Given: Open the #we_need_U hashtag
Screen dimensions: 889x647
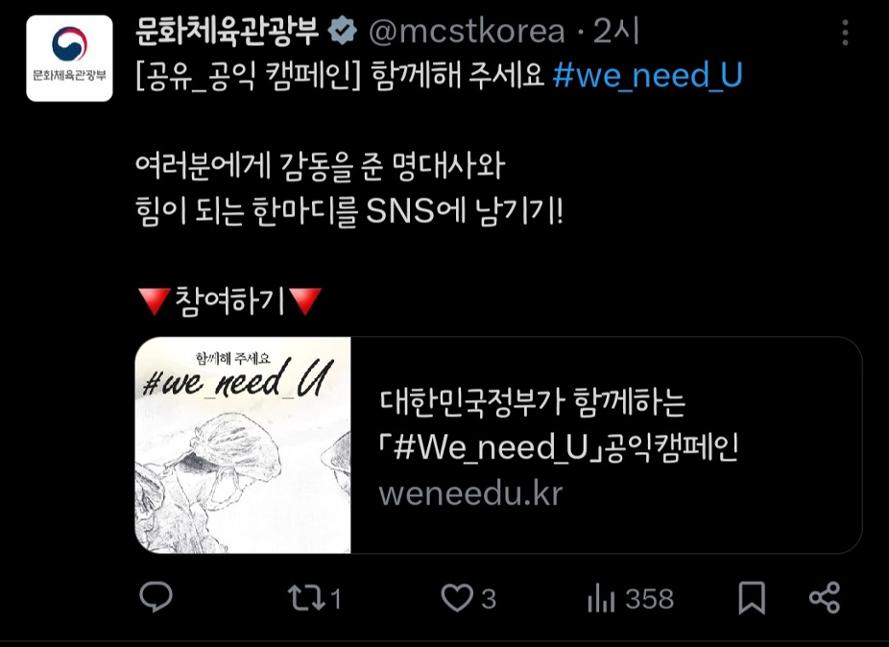Looking at the screenshot, I should pyautogui.click(x=647, y=76).
